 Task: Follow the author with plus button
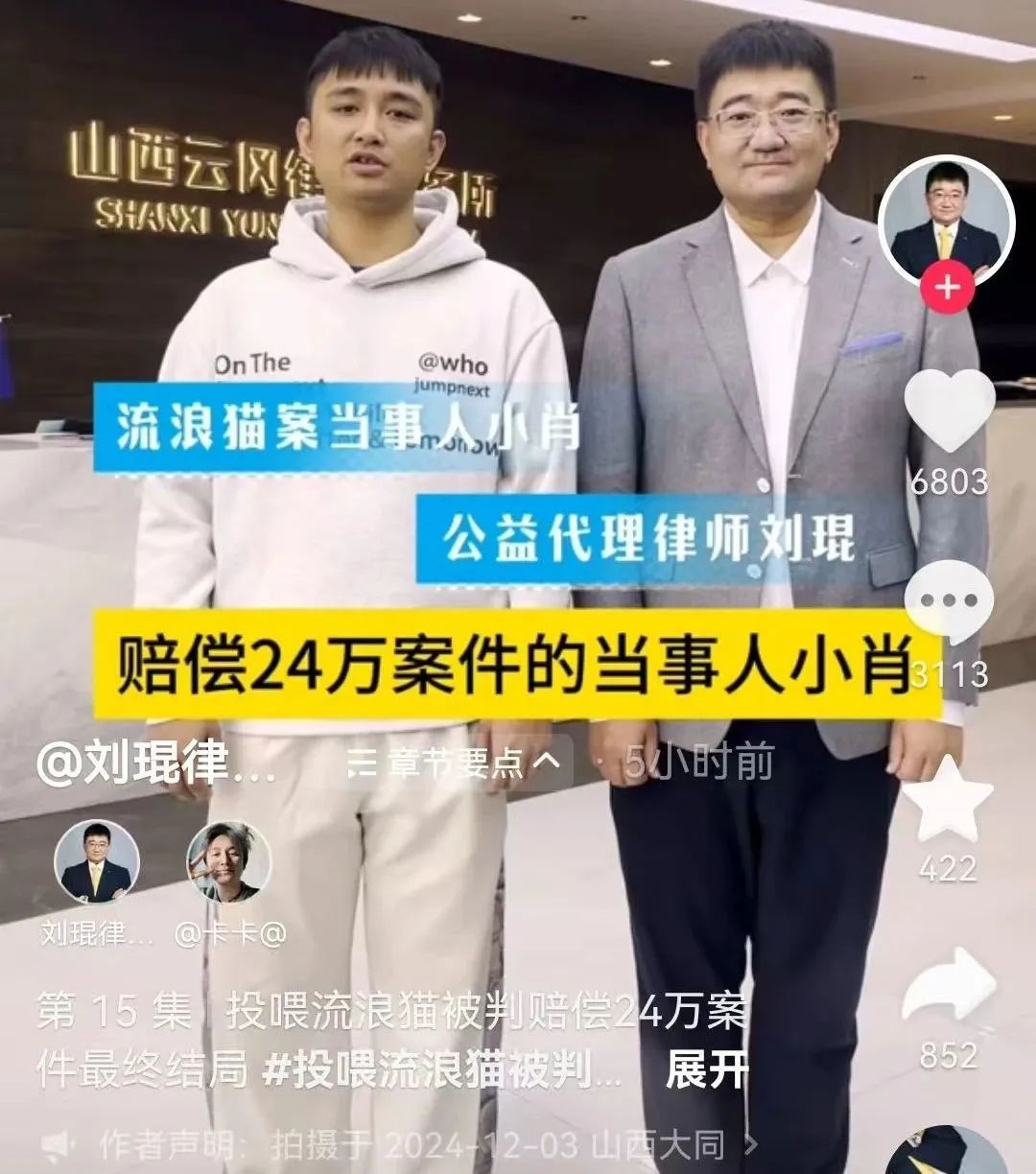point(947,288)
